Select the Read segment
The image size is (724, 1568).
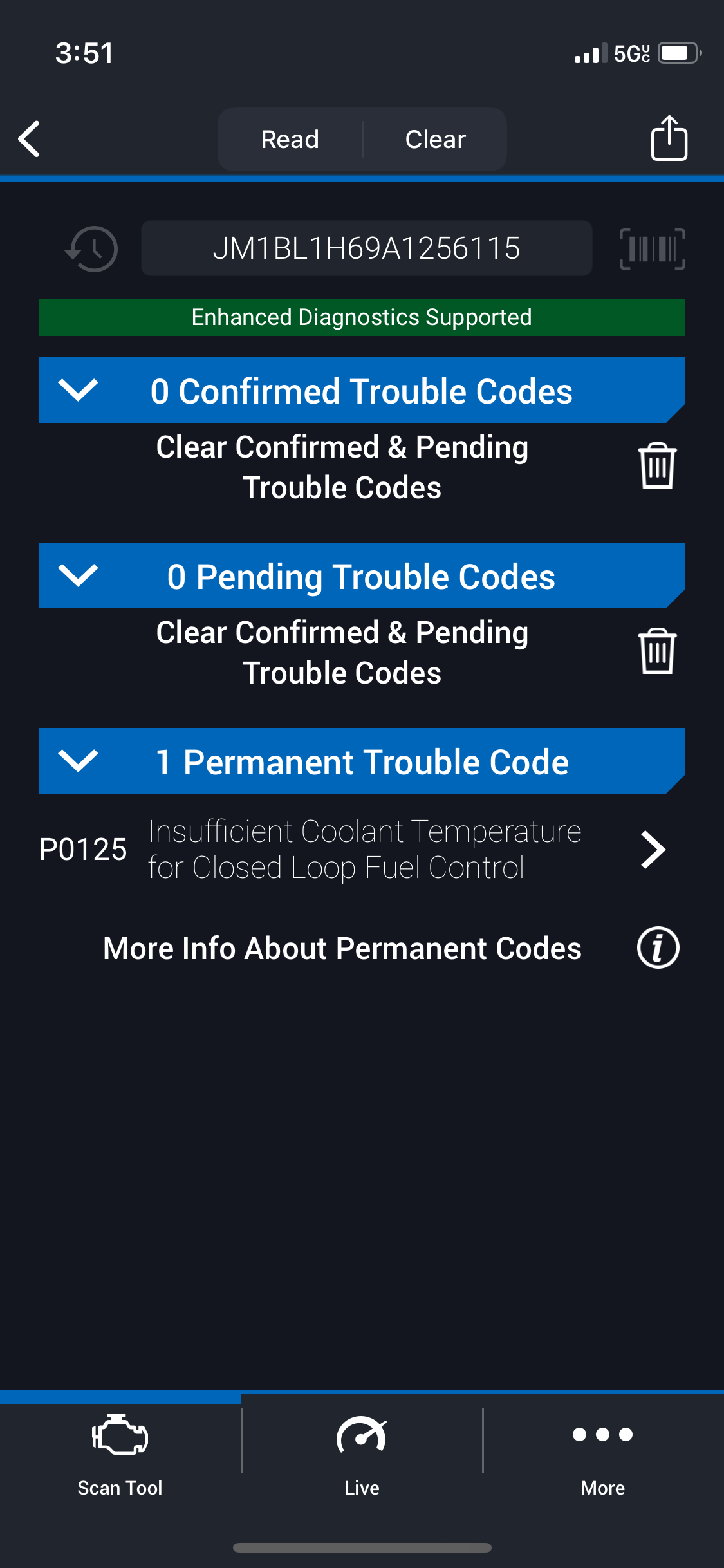click(290, 139)
